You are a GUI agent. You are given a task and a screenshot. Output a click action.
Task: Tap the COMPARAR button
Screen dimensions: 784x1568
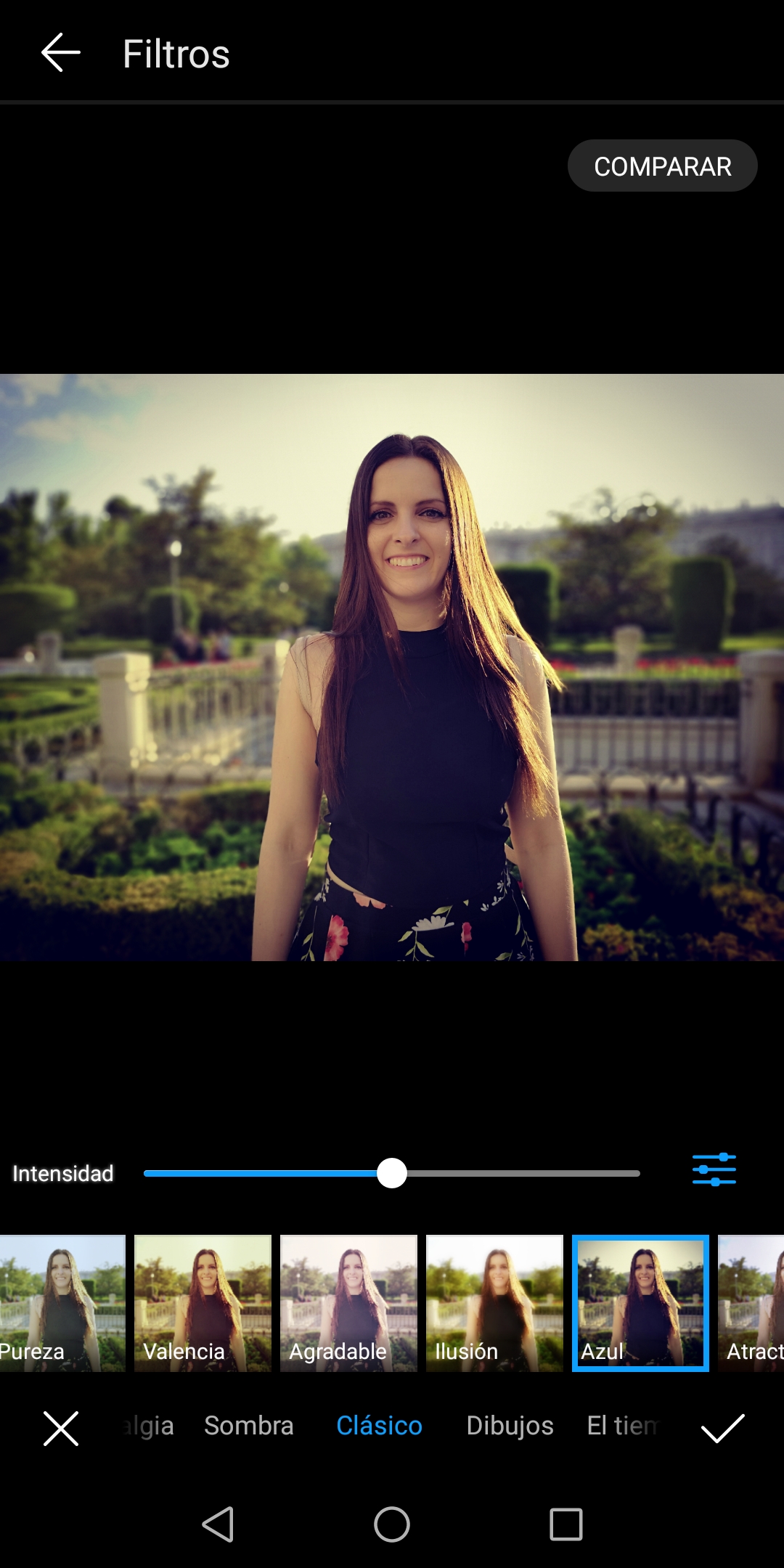point(662,166)
